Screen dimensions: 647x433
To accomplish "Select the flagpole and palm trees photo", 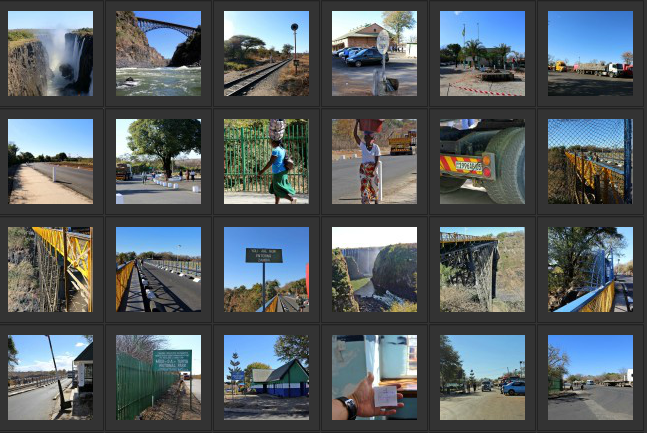I will point(482,53).
